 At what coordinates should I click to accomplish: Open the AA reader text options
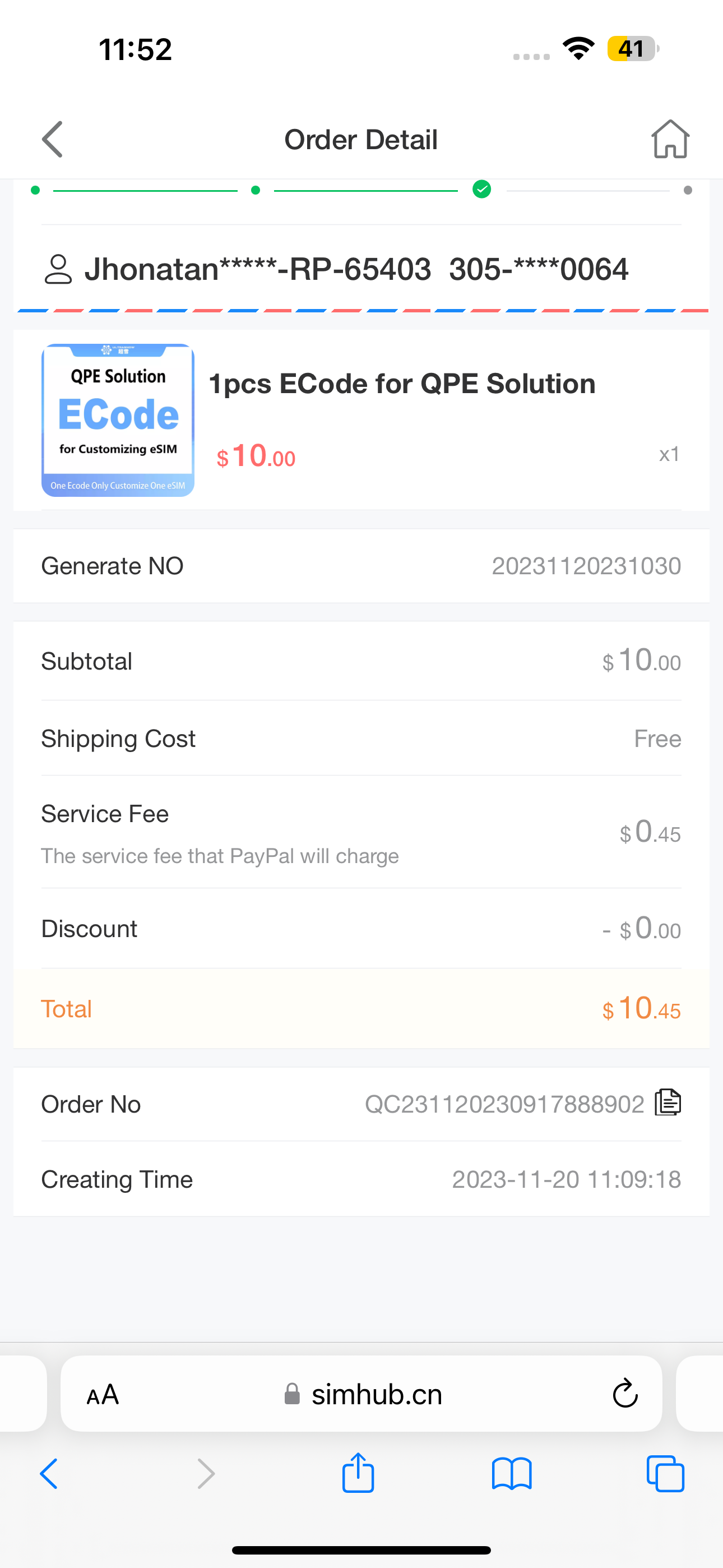pos(102,1395)
